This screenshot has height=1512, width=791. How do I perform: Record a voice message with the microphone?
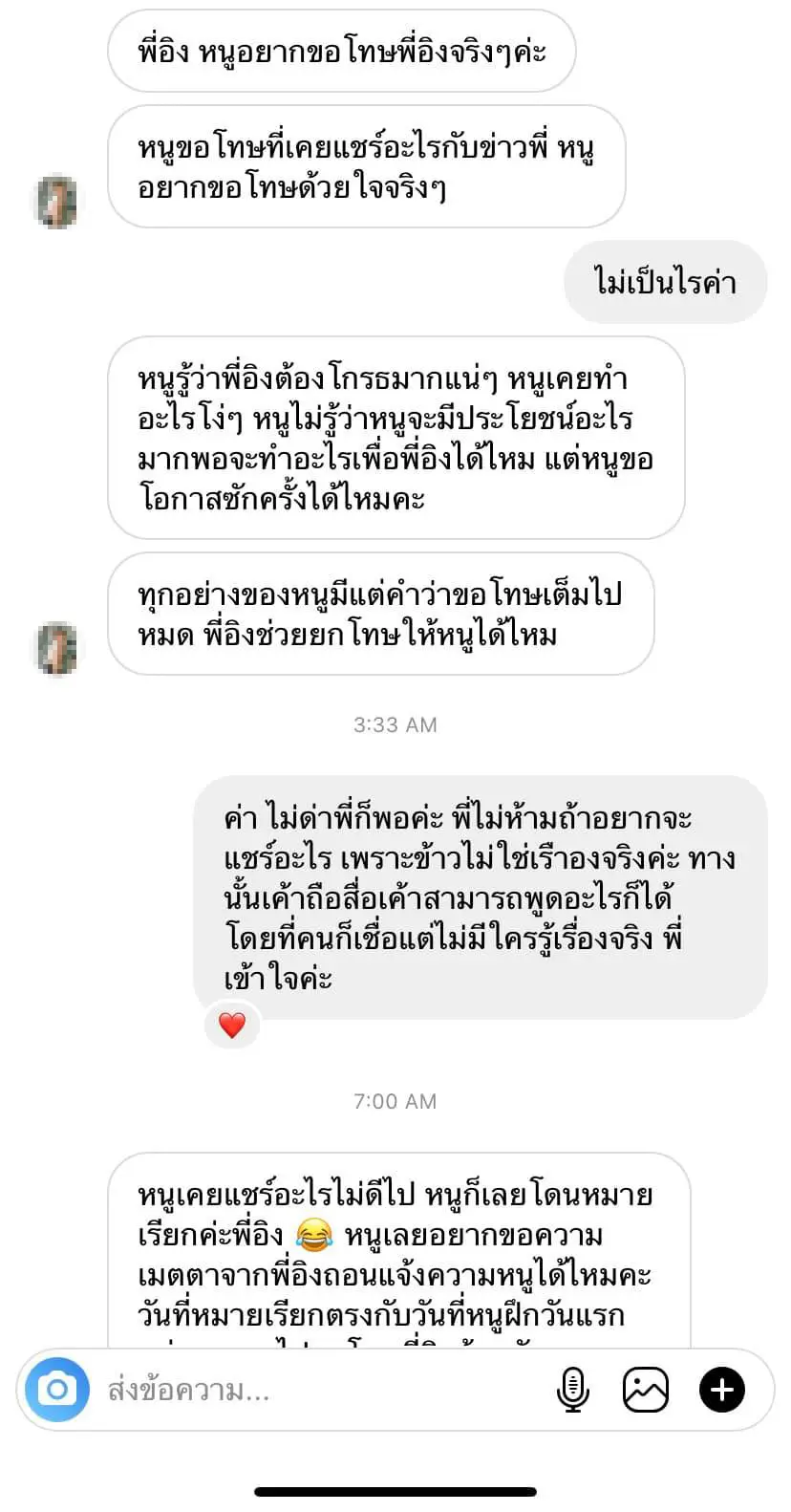572,1389
